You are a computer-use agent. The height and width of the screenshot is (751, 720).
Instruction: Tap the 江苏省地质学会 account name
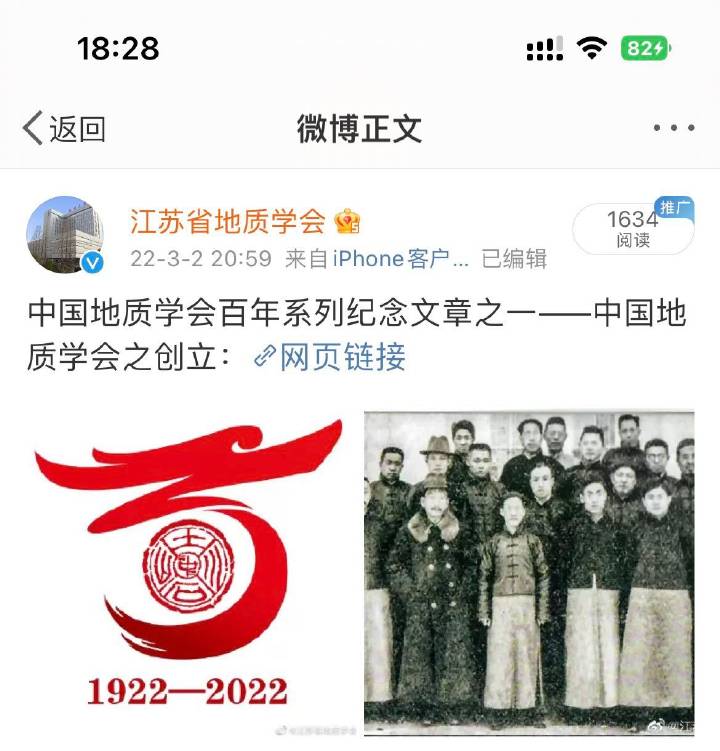coord(228,221)
